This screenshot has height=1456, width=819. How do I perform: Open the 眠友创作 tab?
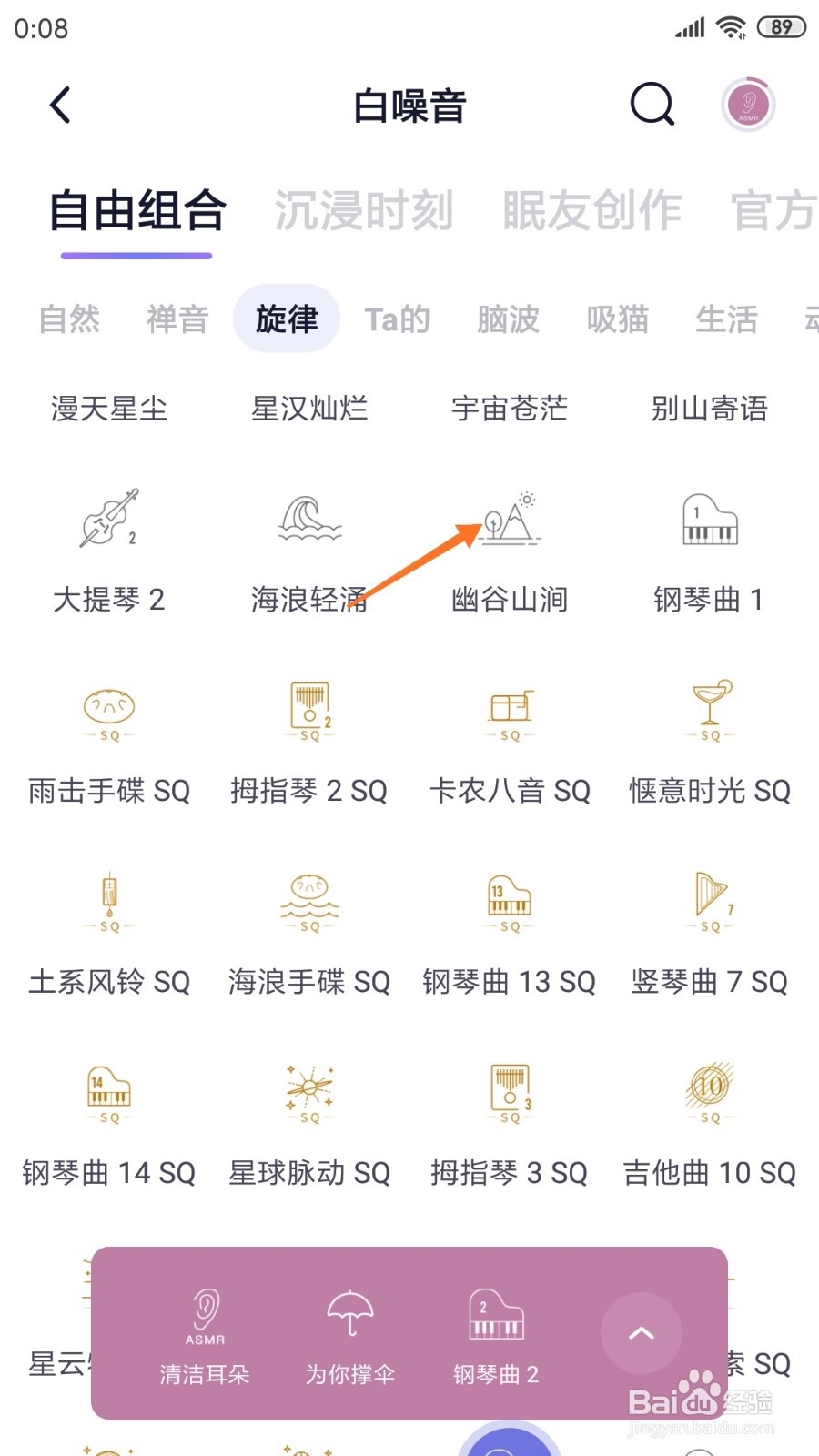pos(591,209)
